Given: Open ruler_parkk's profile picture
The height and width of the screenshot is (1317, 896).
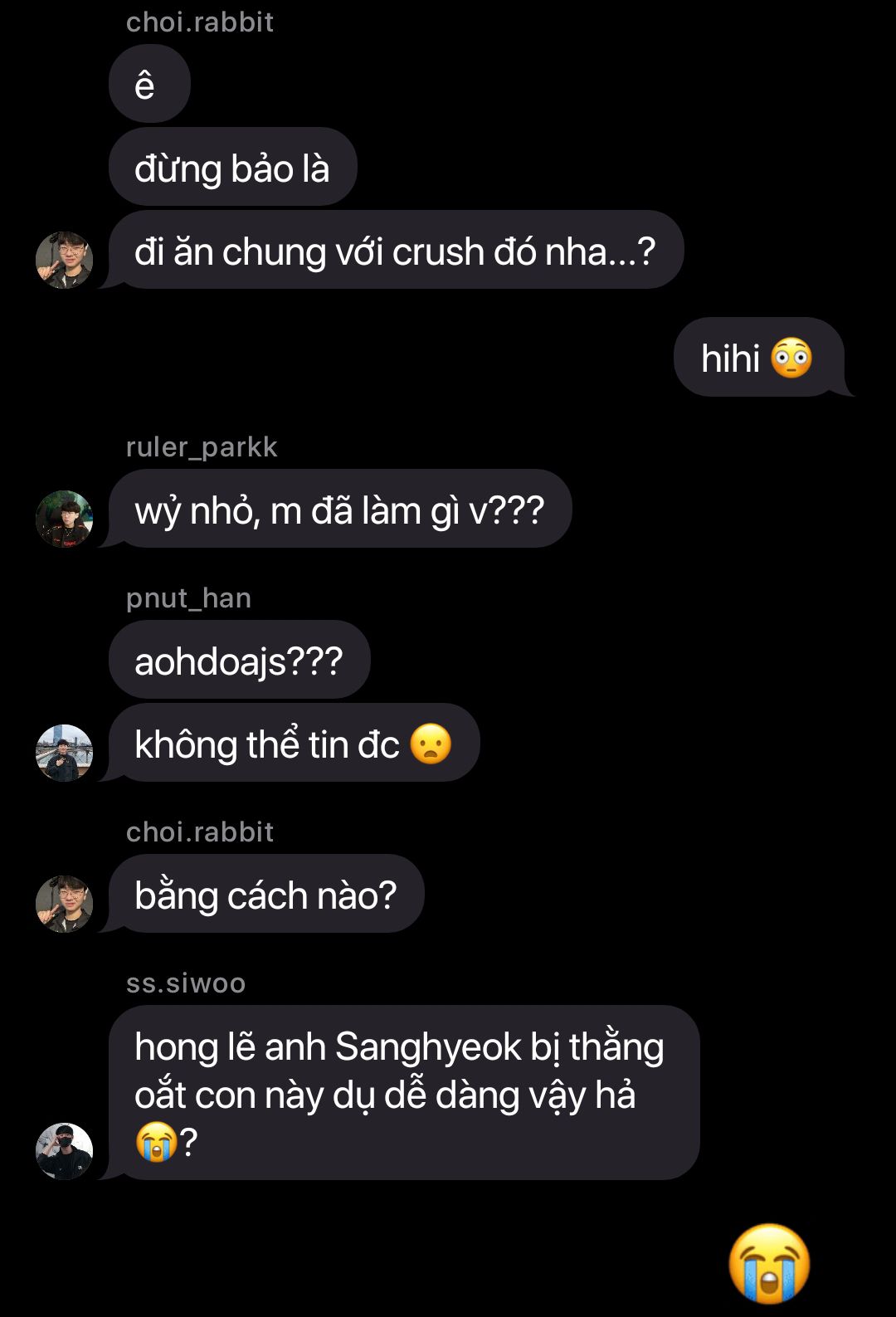Looking at the screenshot, I should pyautogui.click(x=64, y=519).
